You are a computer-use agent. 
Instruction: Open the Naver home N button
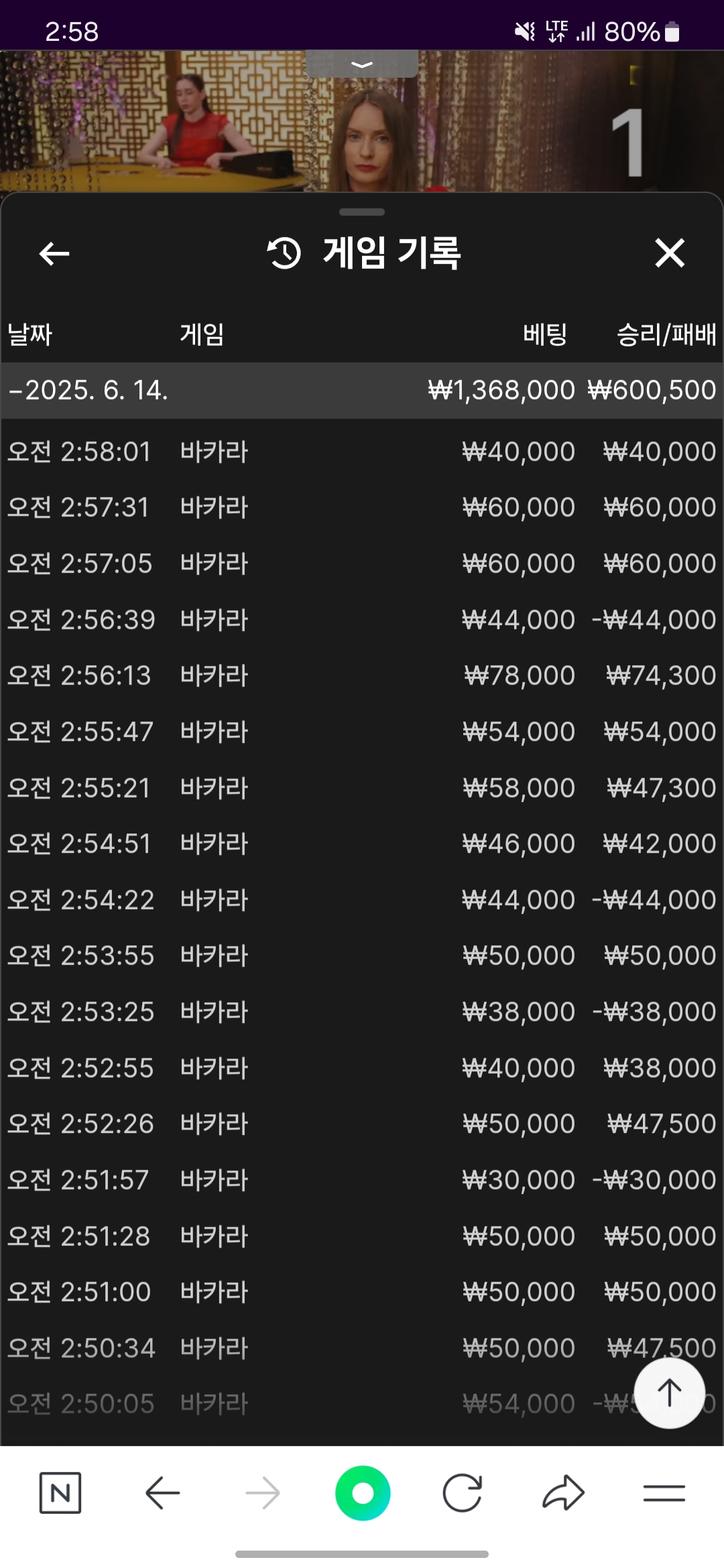point(60,1493)
